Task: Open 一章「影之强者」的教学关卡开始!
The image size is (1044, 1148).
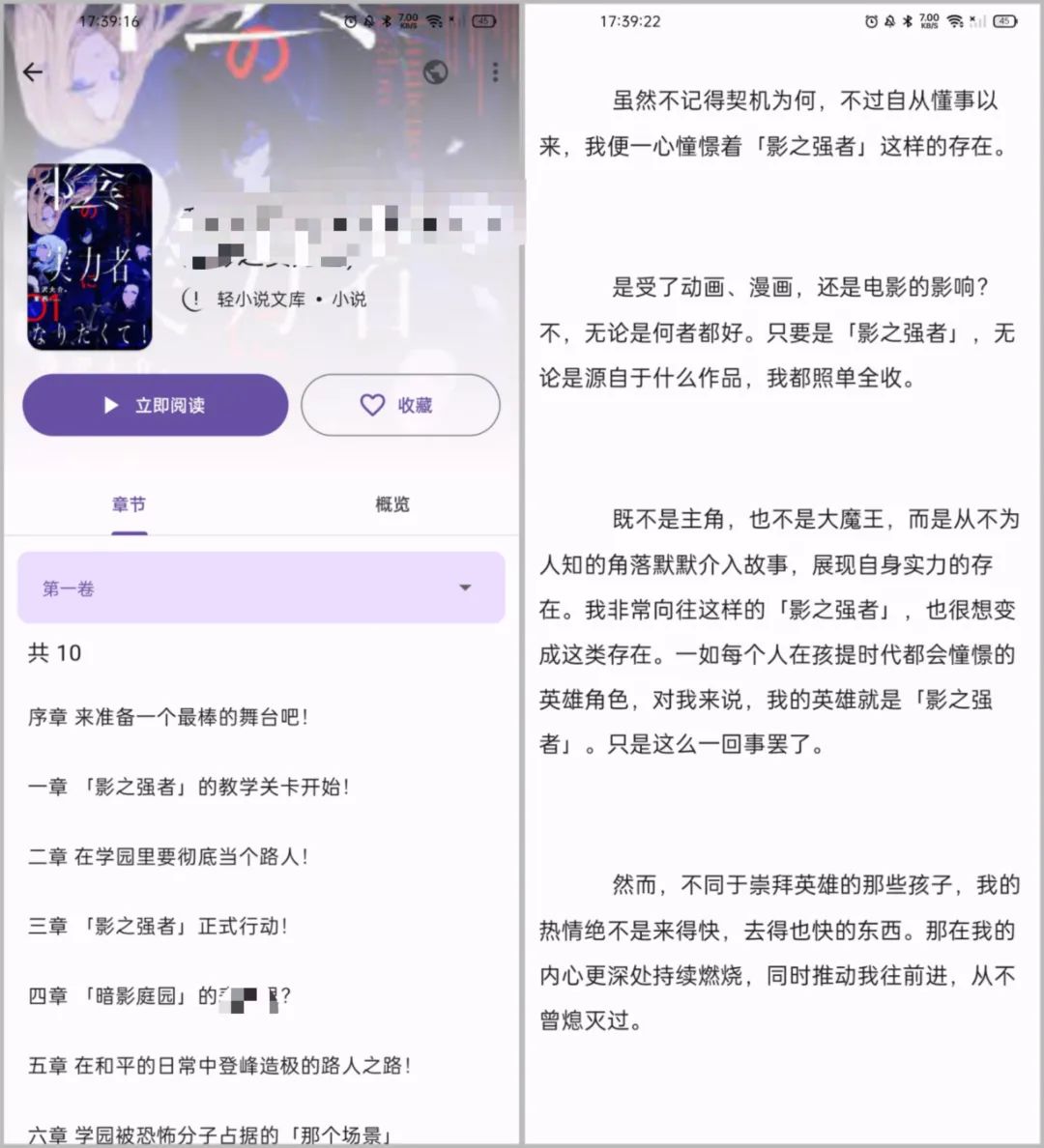Action: coord(188,787)
